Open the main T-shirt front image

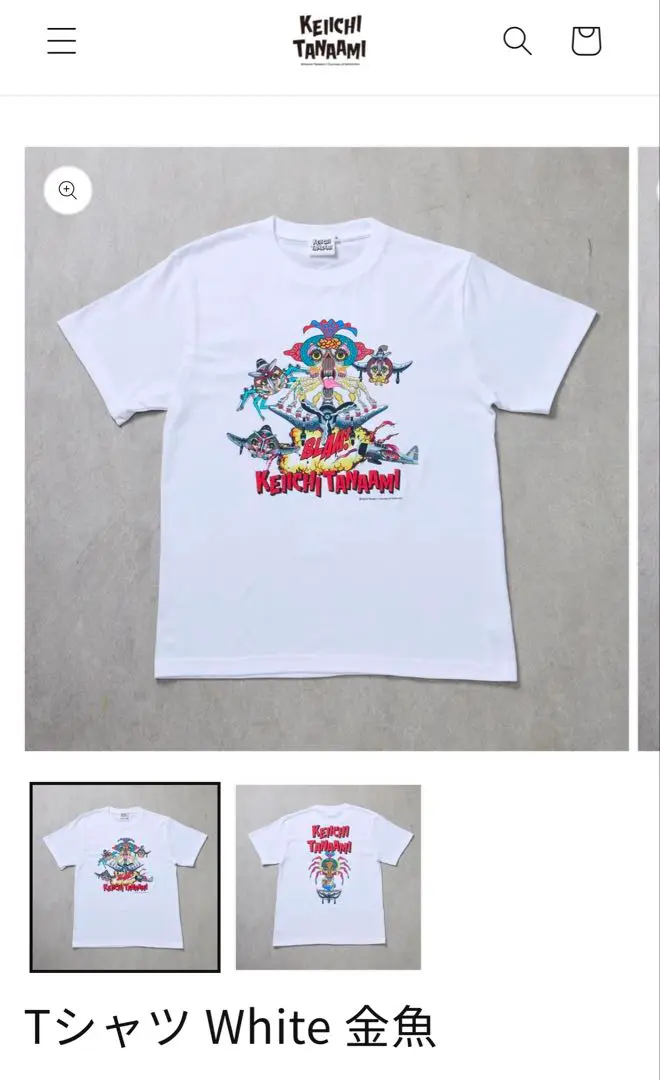click(327, 448)
